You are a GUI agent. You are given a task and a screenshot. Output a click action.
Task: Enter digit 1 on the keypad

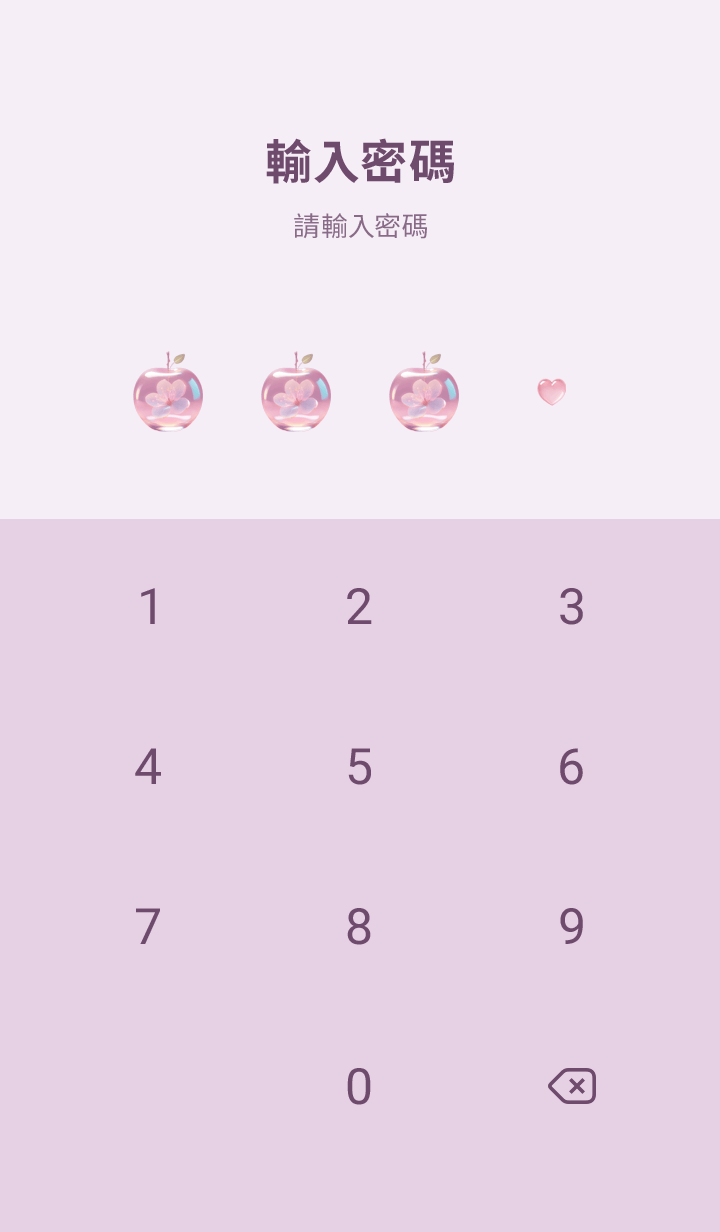click(x=149, y=607)
